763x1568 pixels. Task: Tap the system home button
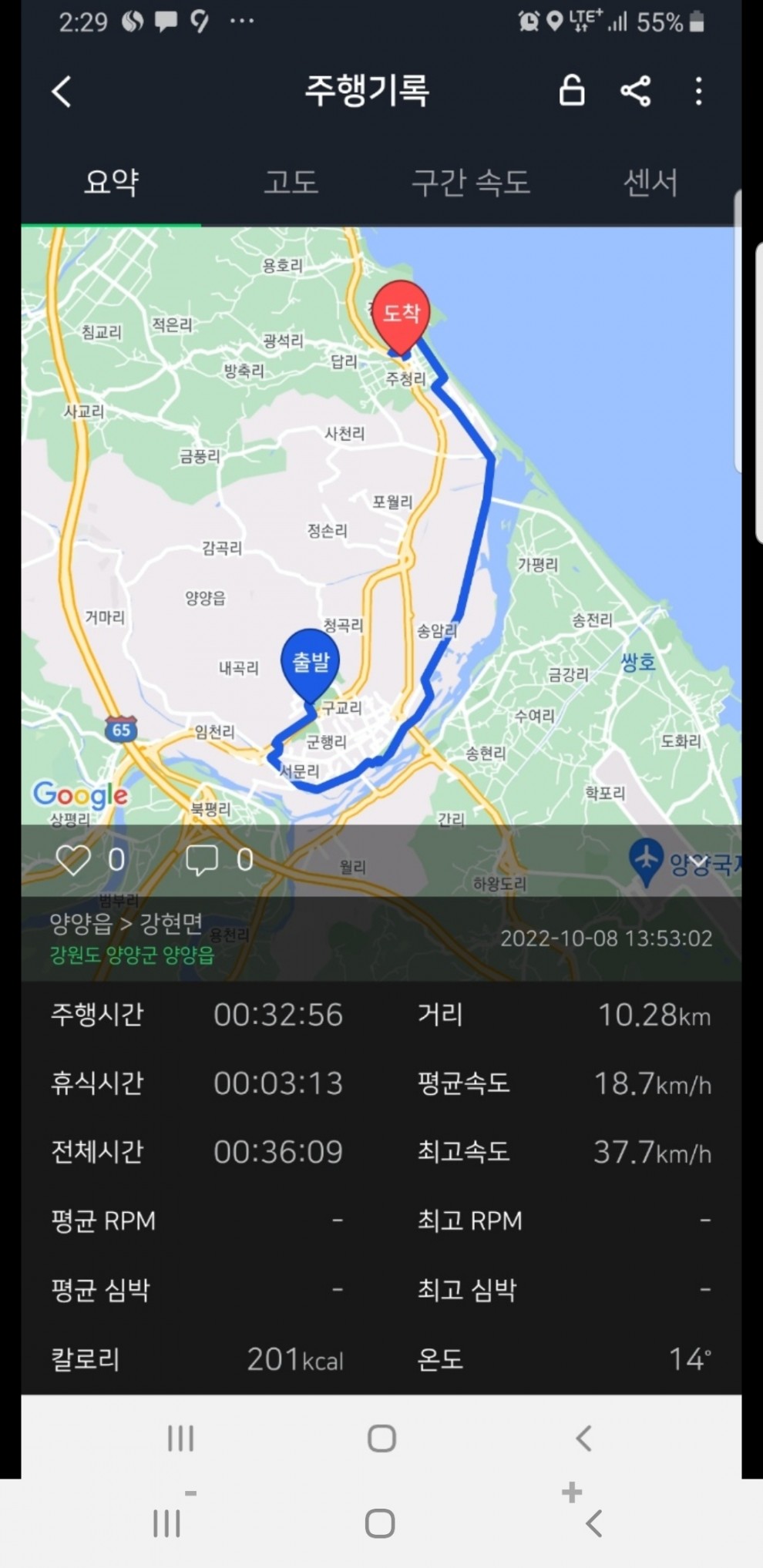(381, 1438)
